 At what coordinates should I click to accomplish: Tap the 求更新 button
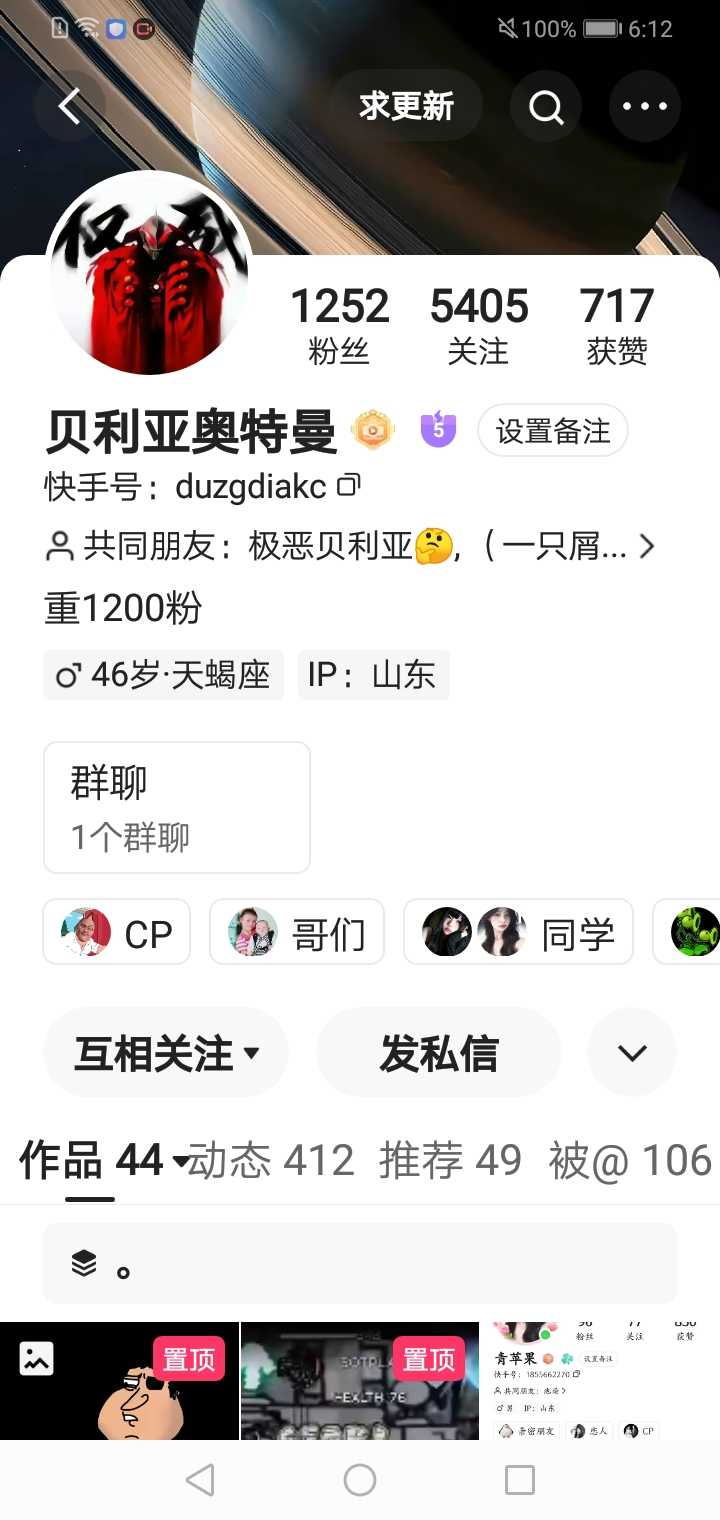tap(406, 106)
